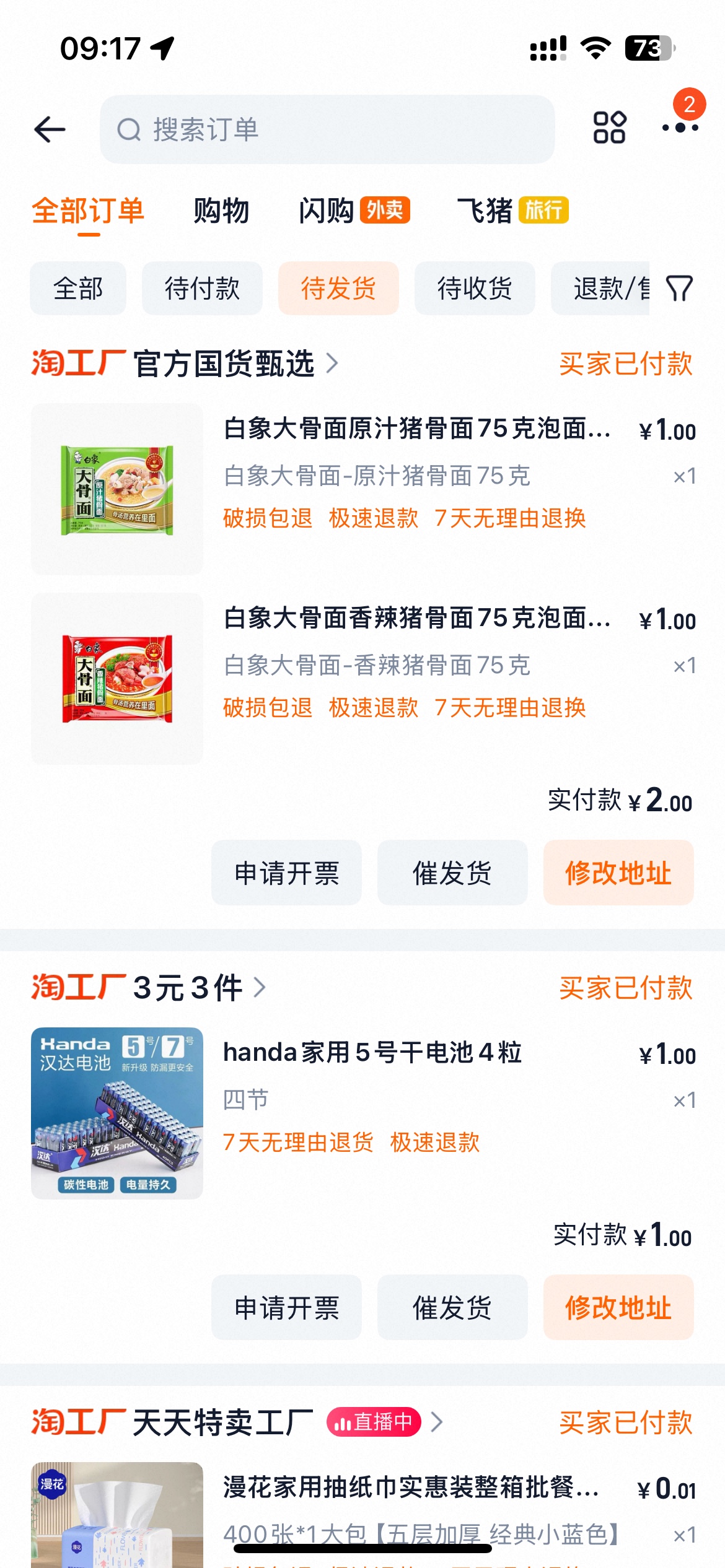Open the 天天特卖工厂 store page

pos(223,1422)
